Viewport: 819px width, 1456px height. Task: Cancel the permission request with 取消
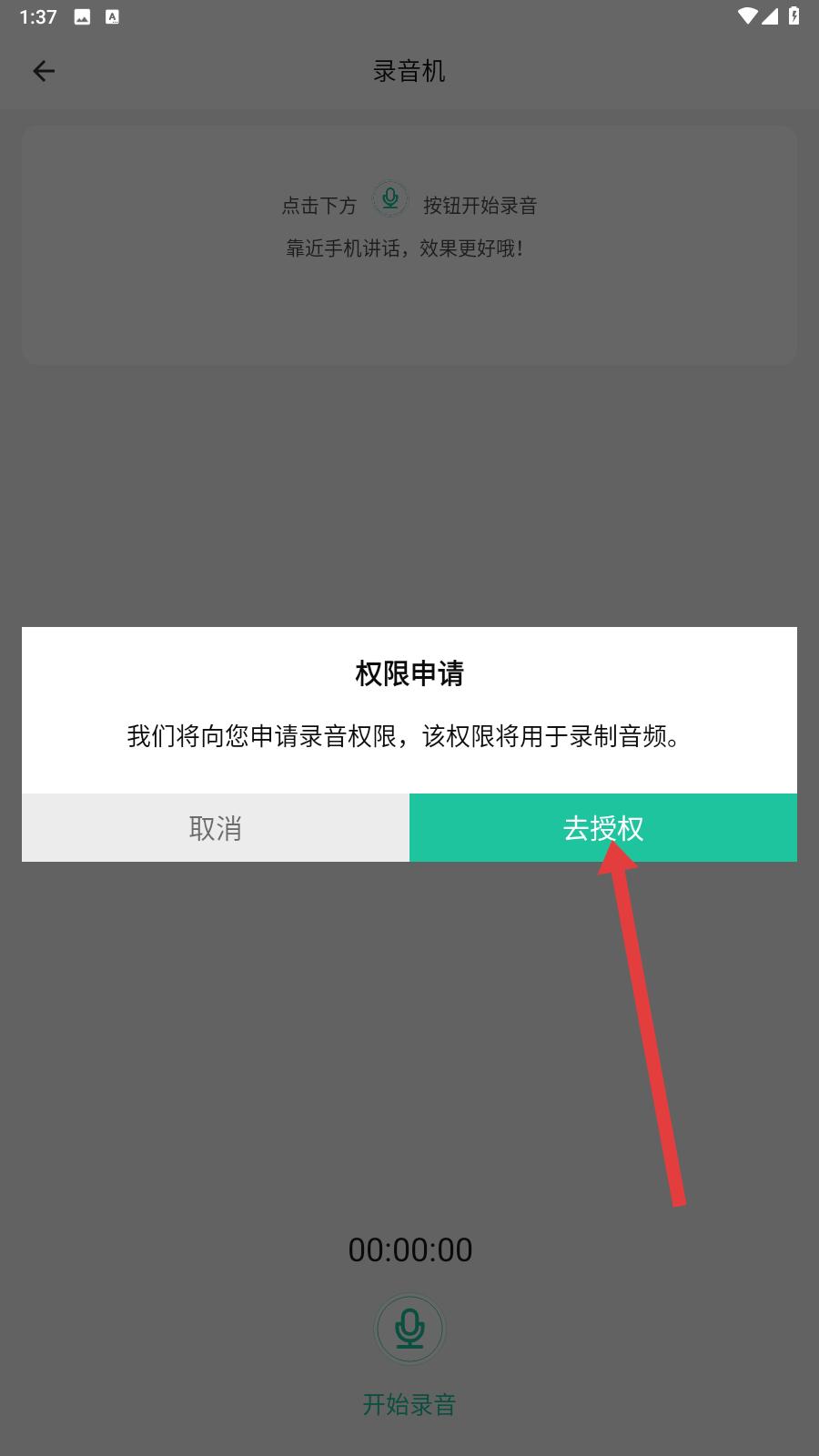pyautogui.click(x=216, y=827)
